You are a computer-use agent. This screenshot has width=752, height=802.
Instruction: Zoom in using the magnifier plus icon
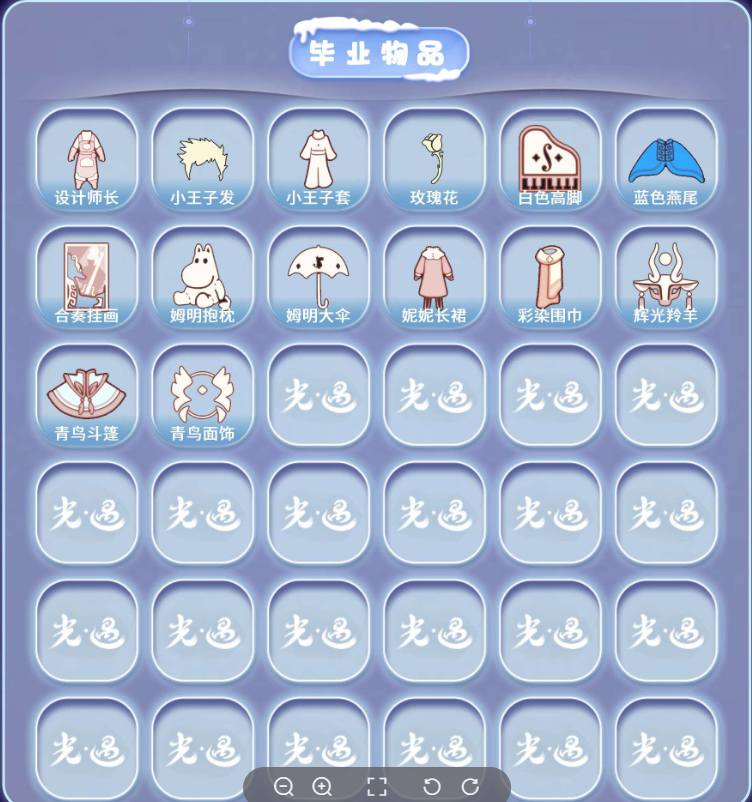(x=323, y=787)
